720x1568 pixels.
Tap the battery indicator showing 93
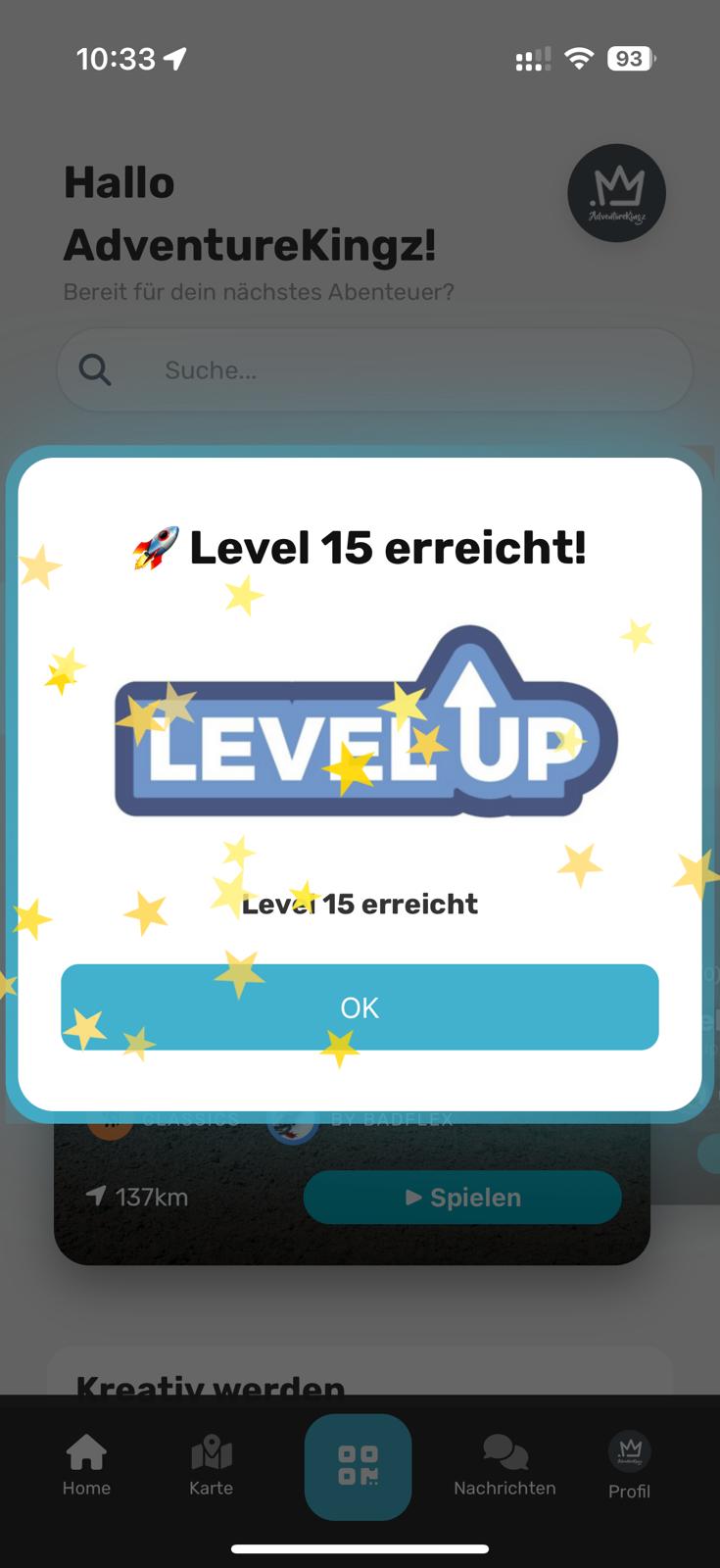[630, 58]
